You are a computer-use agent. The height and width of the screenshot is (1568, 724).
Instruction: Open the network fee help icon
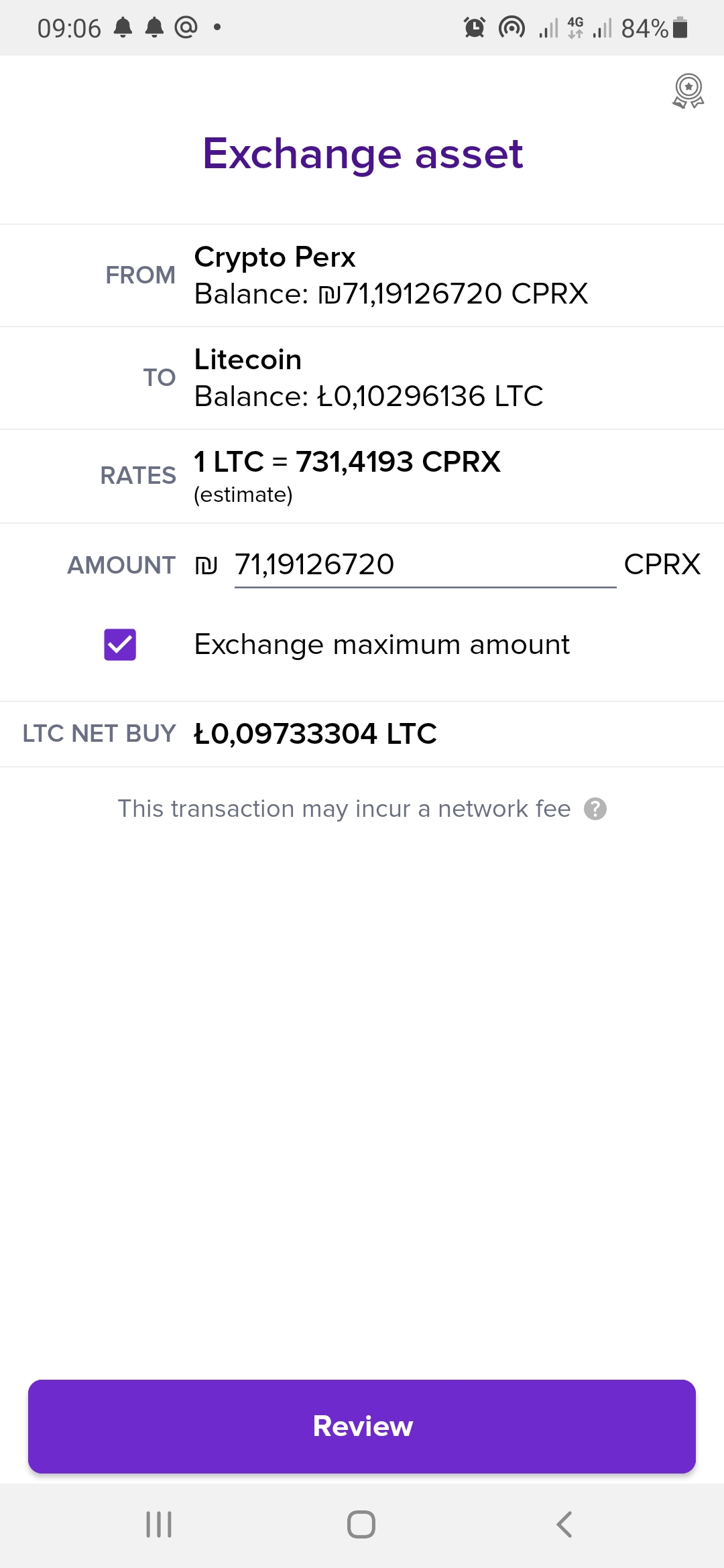click(595, 809)
